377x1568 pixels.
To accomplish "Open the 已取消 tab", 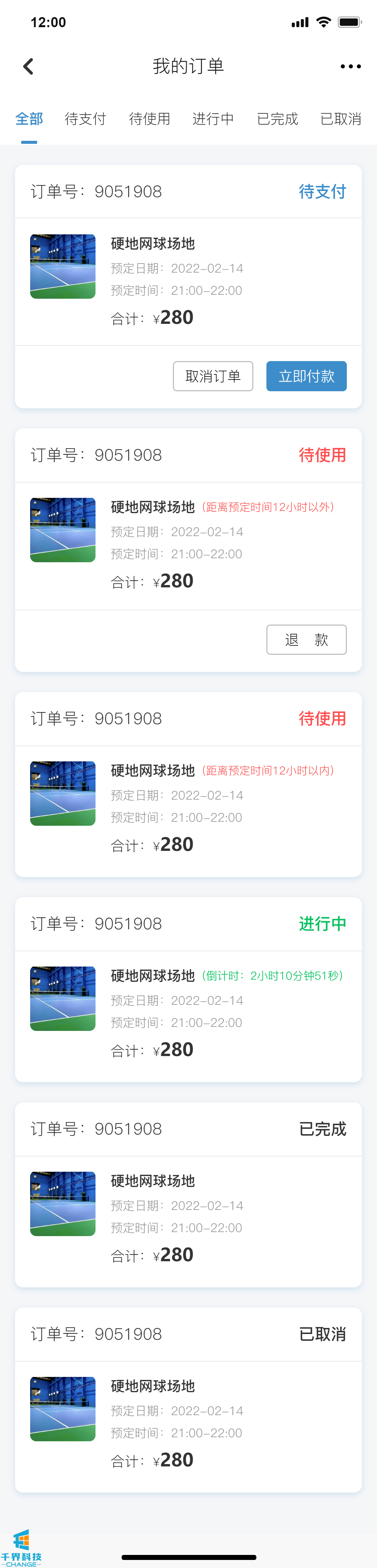I will (x=340, y=119).
